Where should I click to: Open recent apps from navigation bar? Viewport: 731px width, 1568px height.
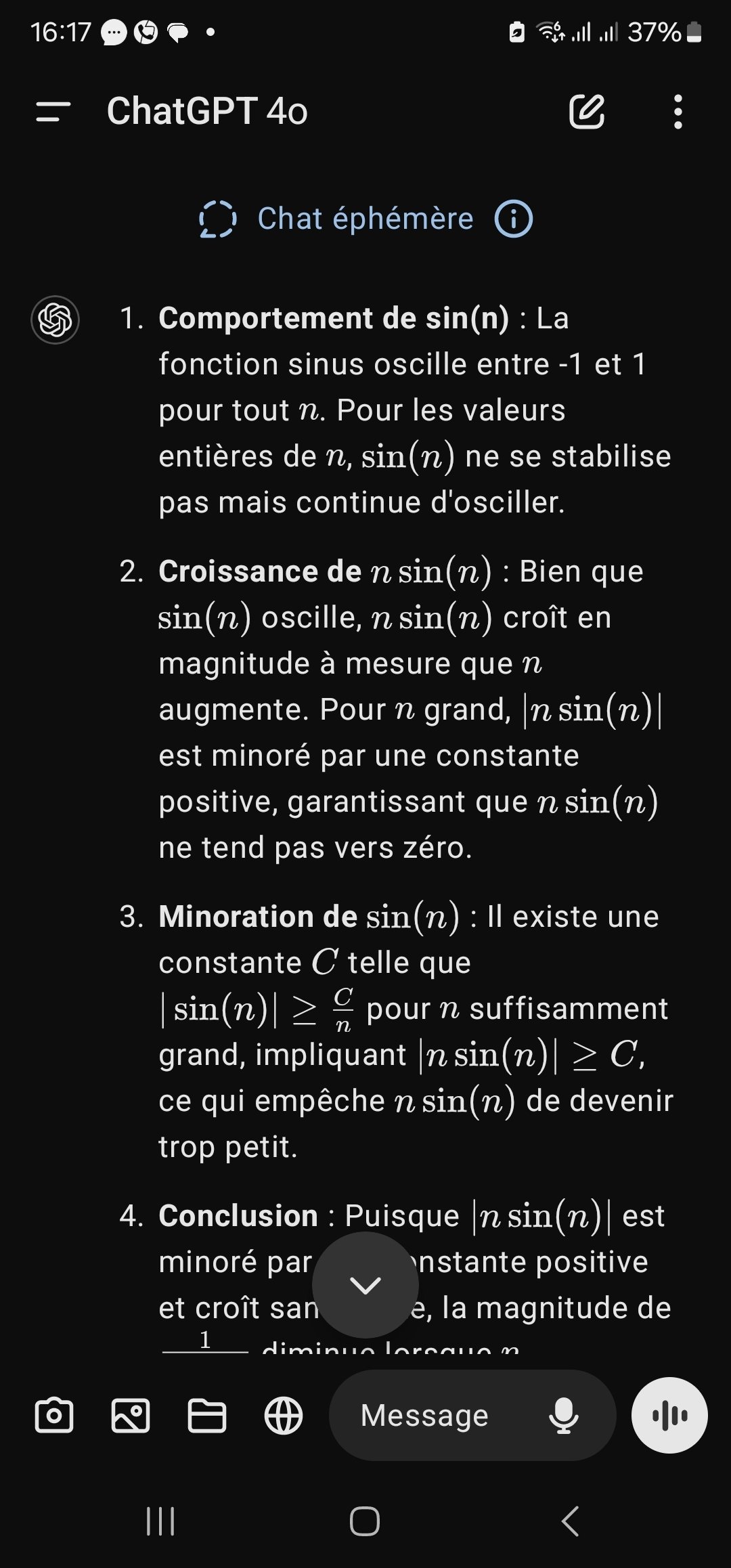click(160, 1521)
